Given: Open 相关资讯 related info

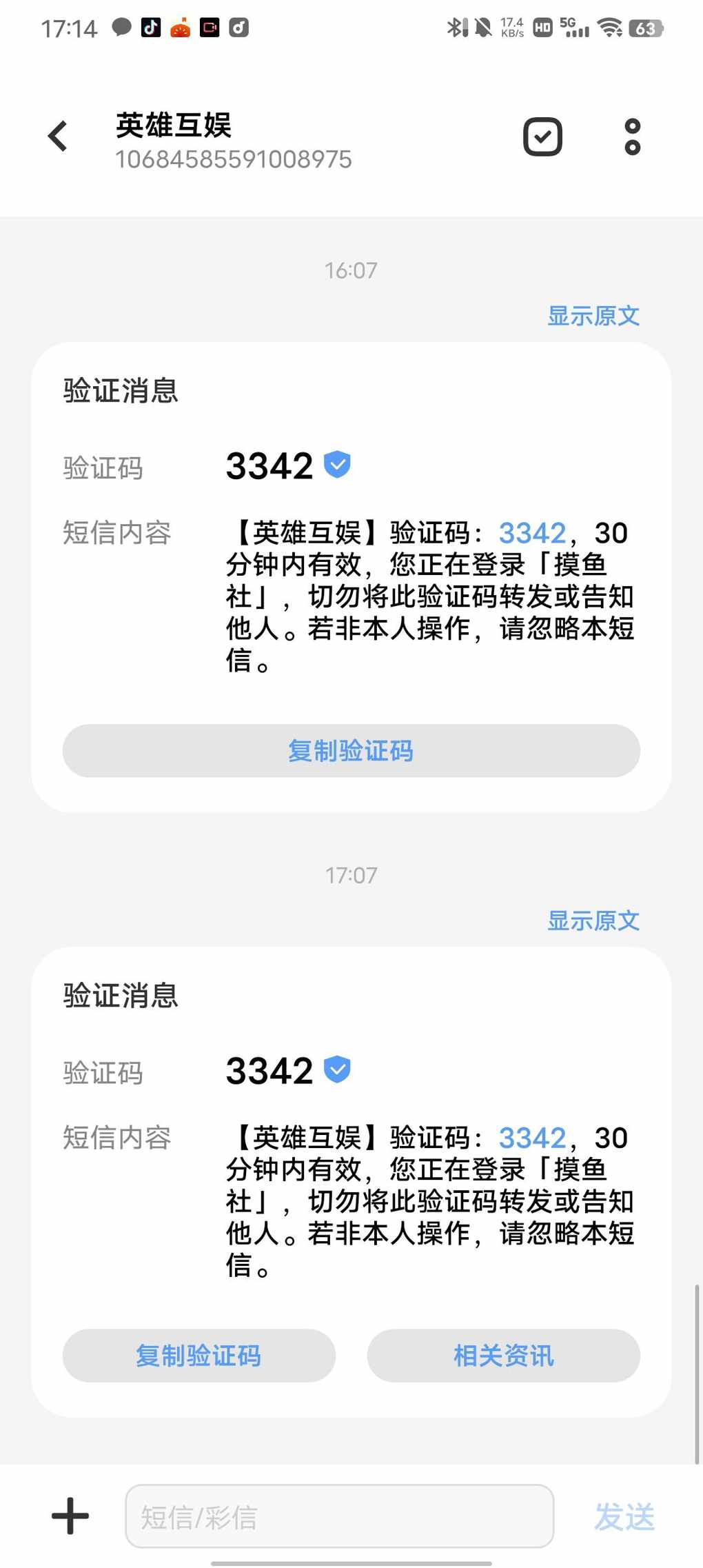Looking at the screenshot, I should pos(503,1356).
